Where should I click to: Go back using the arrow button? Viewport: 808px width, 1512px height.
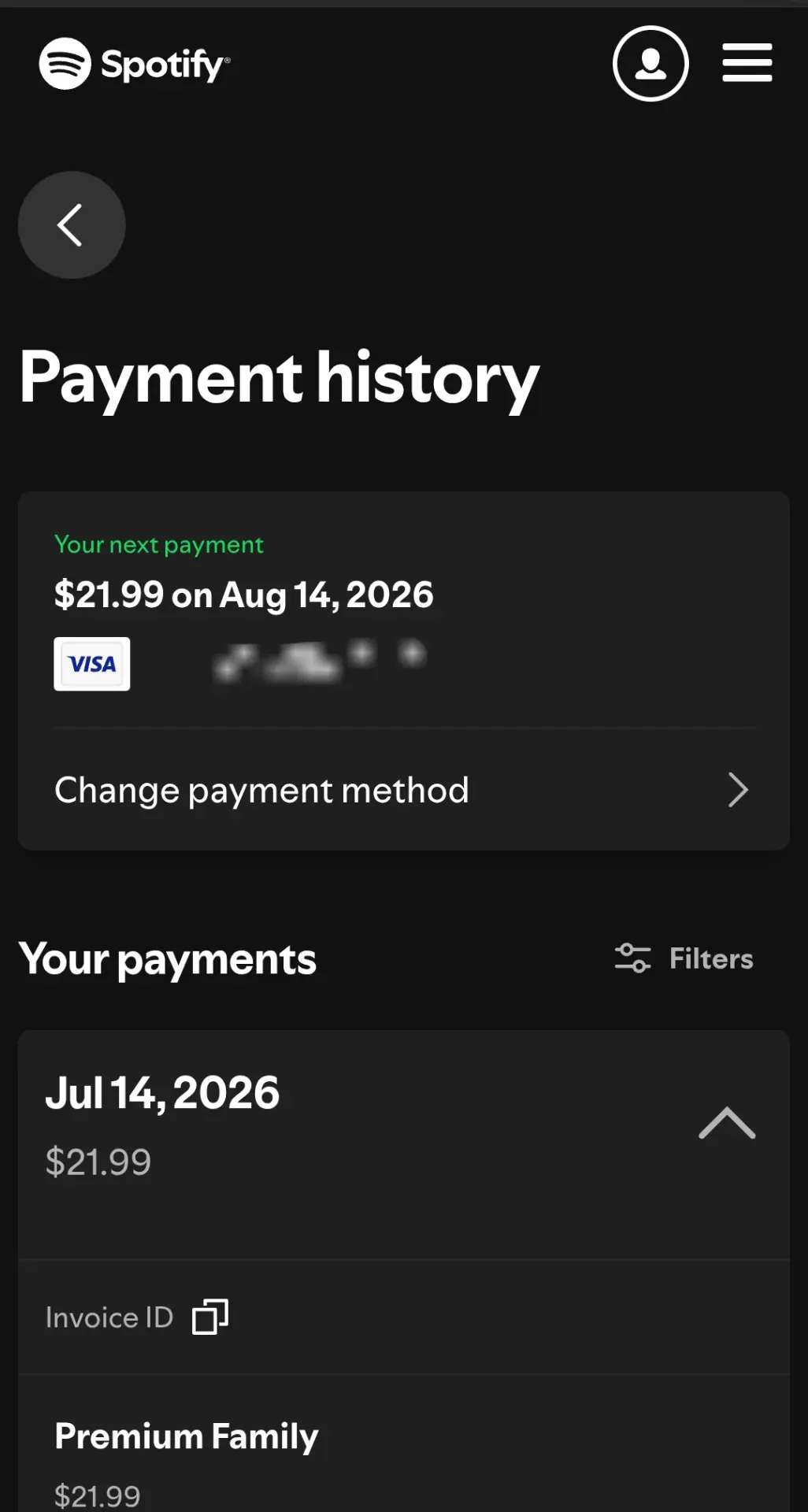pyautogui.click(x=72, y=225)
